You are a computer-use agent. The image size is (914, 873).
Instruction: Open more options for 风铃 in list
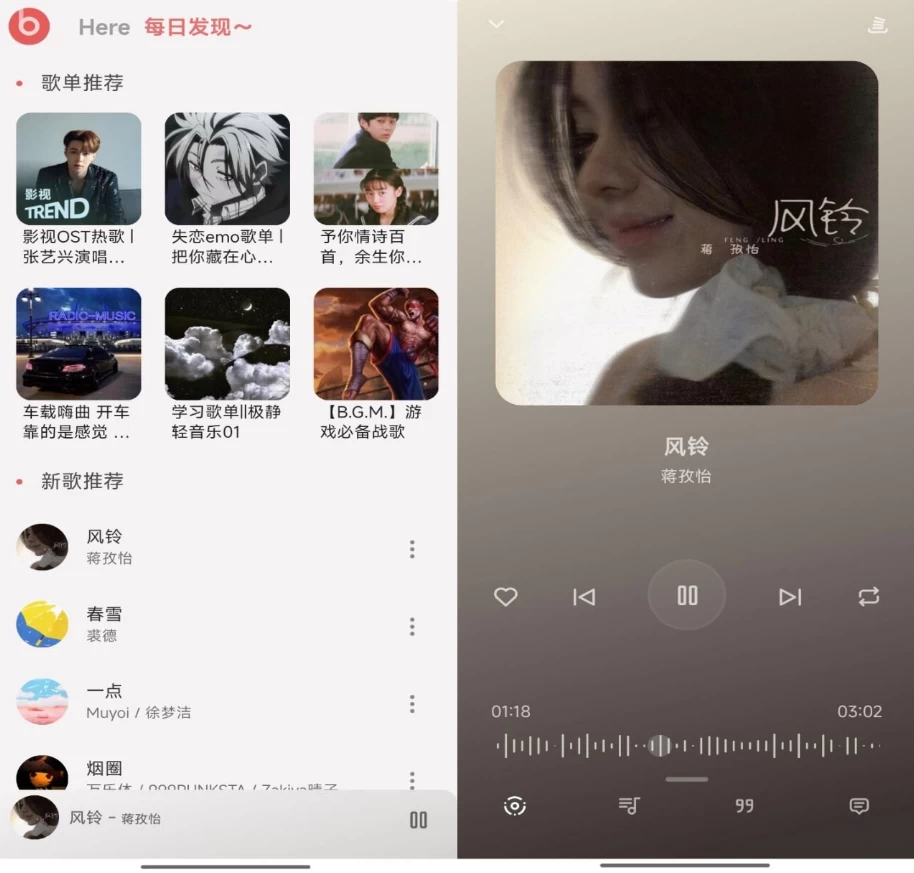412,549
